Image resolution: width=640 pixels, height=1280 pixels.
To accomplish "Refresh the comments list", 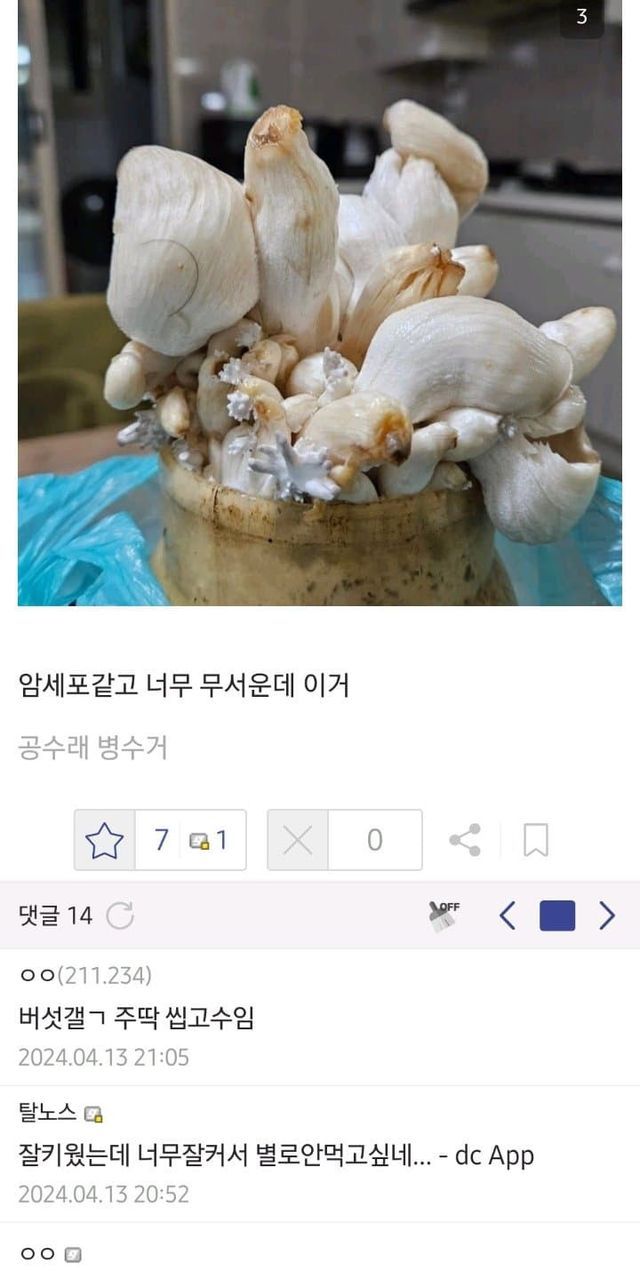I will [120, 915].
